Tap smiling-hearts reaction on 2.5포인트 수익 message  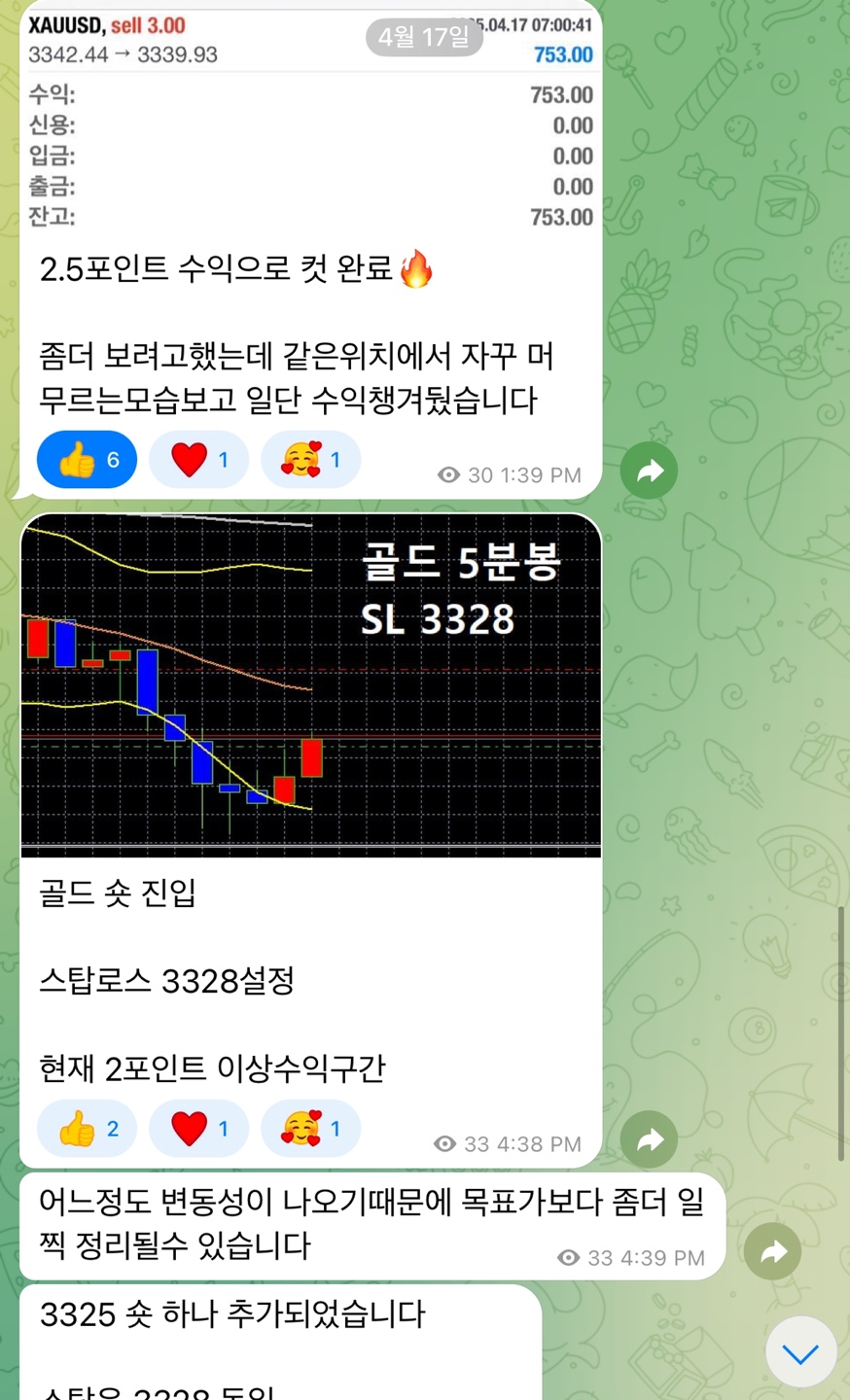(310, 460)
